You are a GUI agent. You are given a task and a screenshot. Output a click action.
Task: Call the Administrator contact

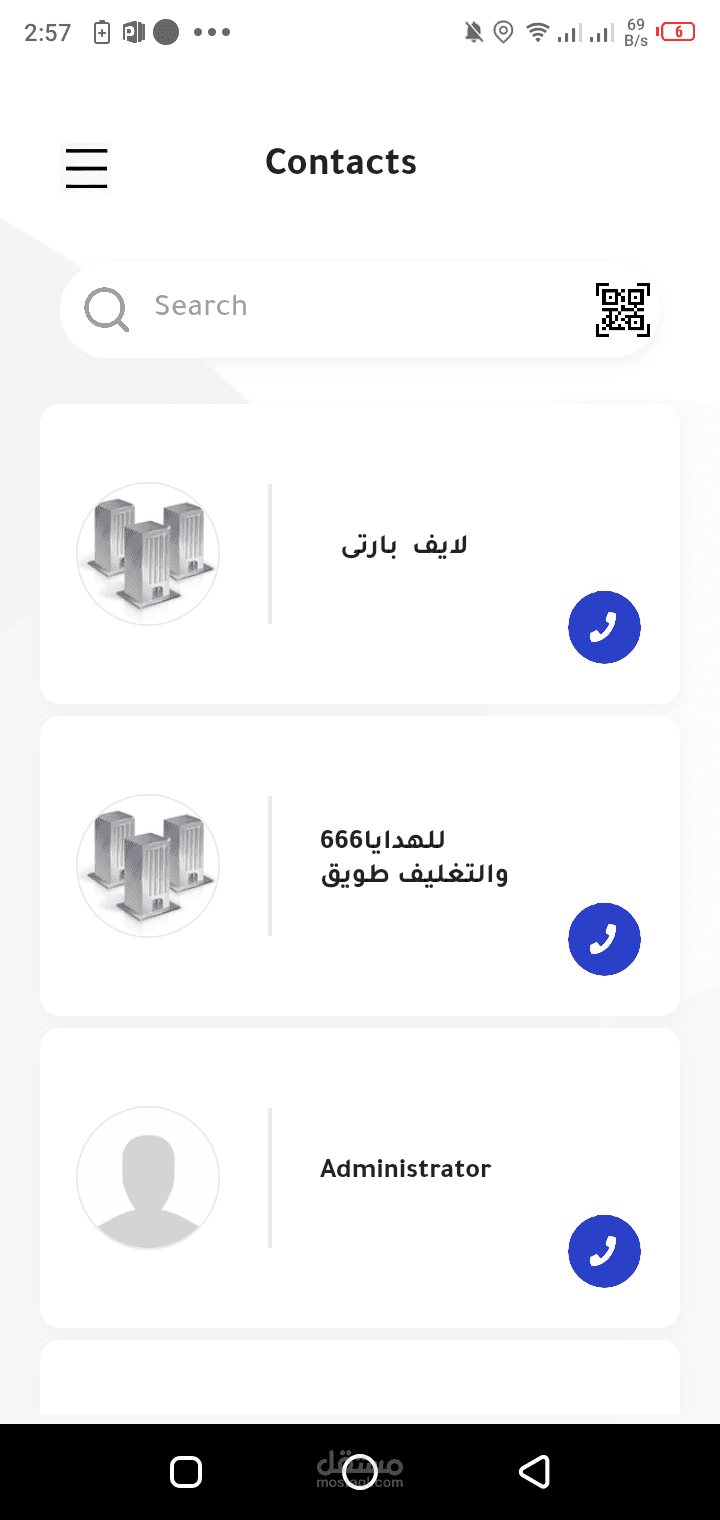coord(604,1252)
